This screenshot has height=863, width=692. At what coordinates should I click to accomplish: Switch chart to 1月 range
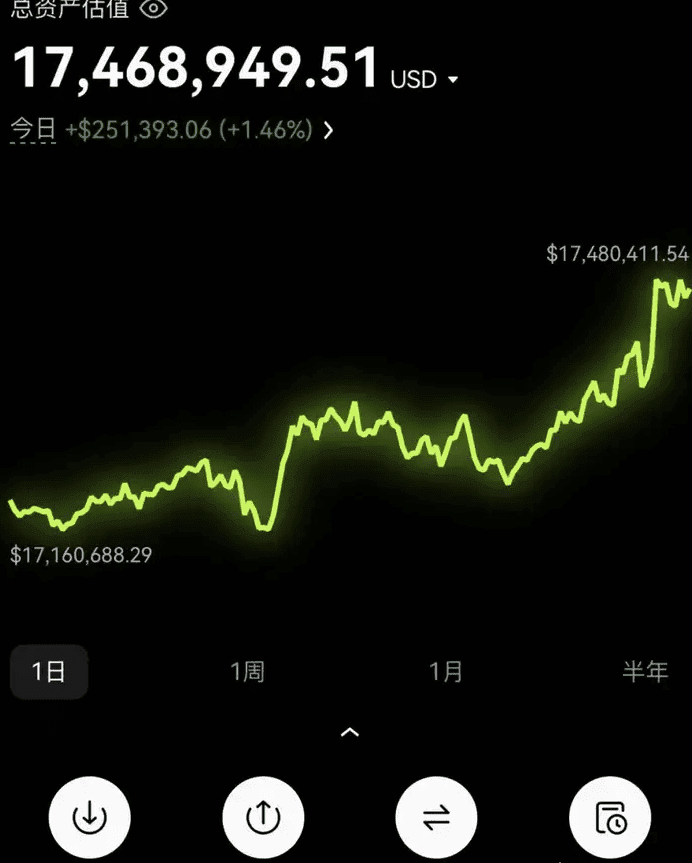pos(446,672)
